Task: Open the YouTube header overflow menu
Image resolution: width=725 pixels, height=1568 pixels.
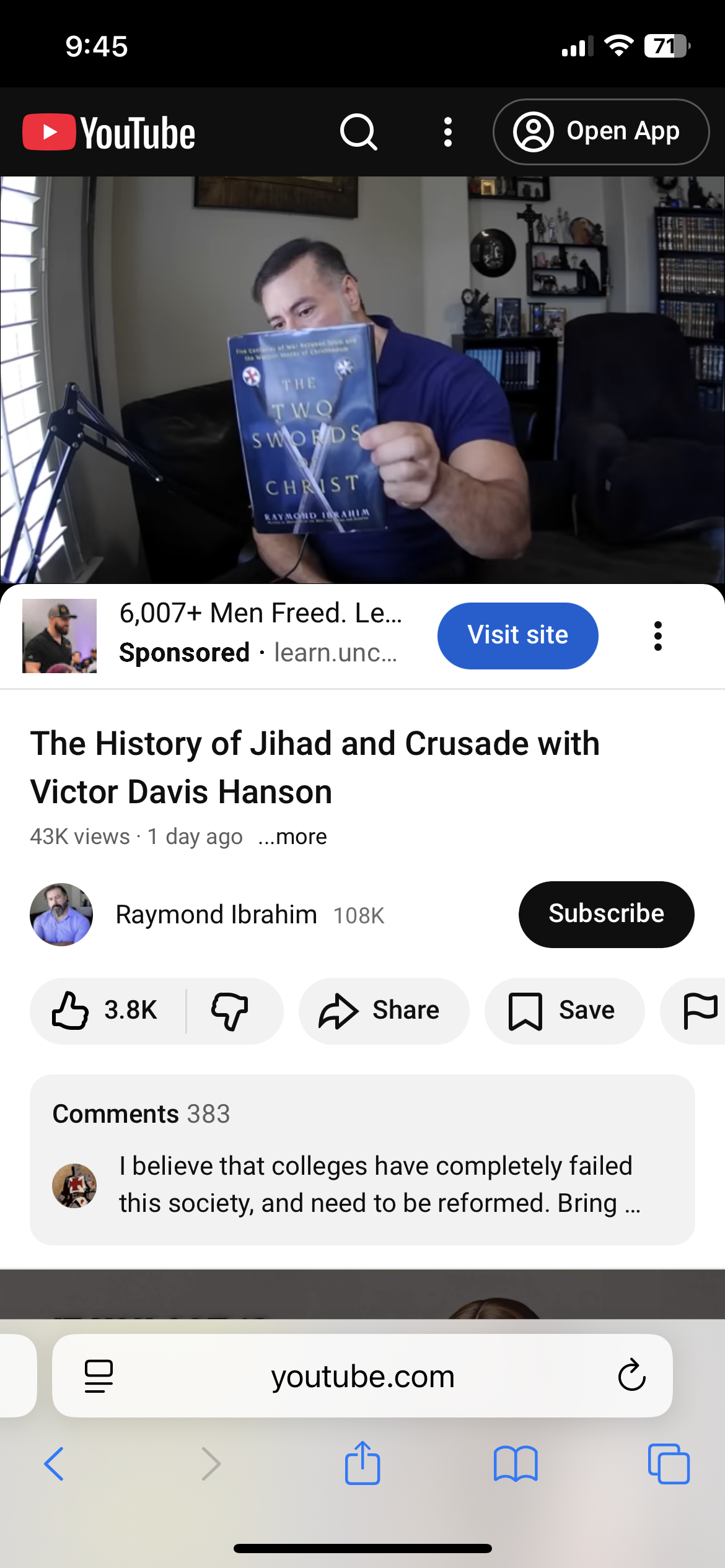Action: click(x=447, y=132)
